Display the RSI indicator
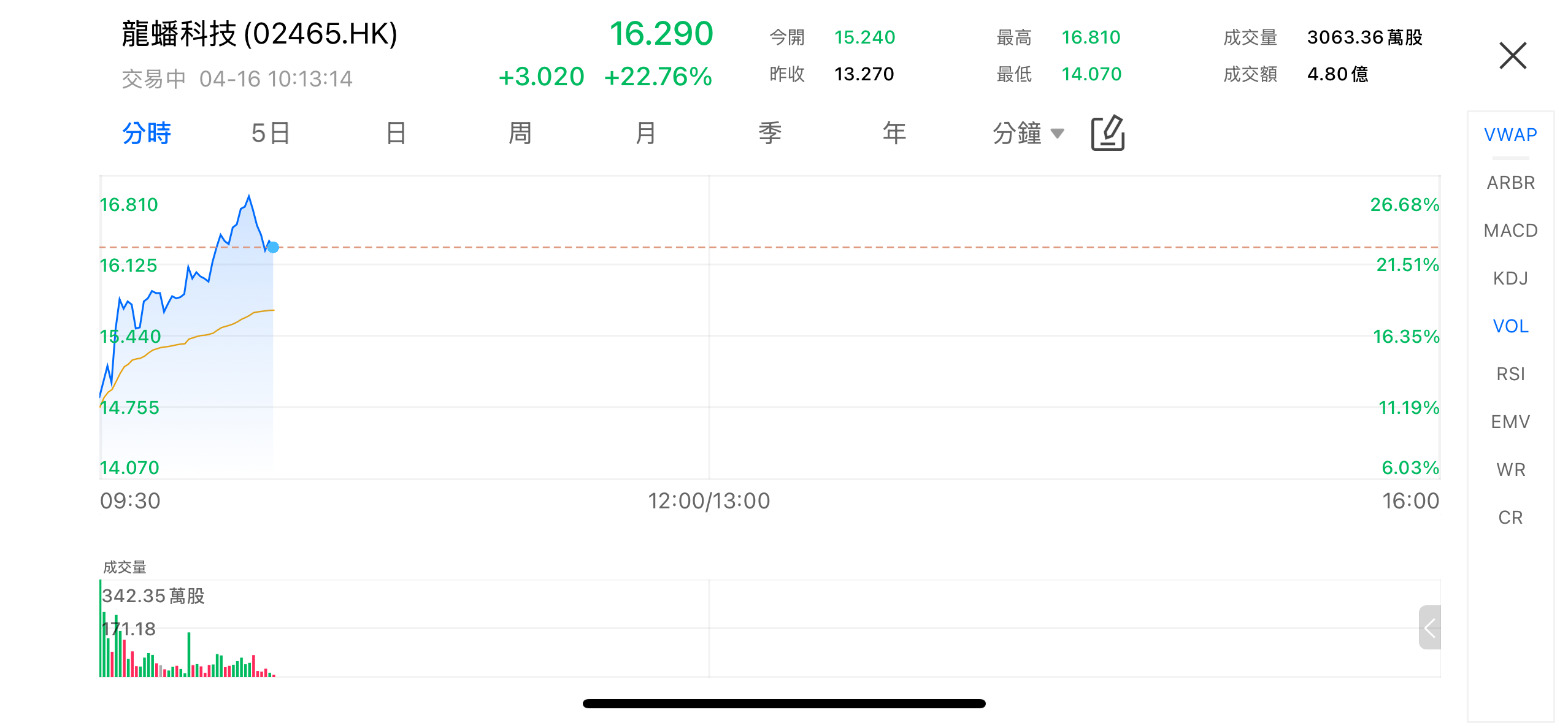 click(1510, 374)
